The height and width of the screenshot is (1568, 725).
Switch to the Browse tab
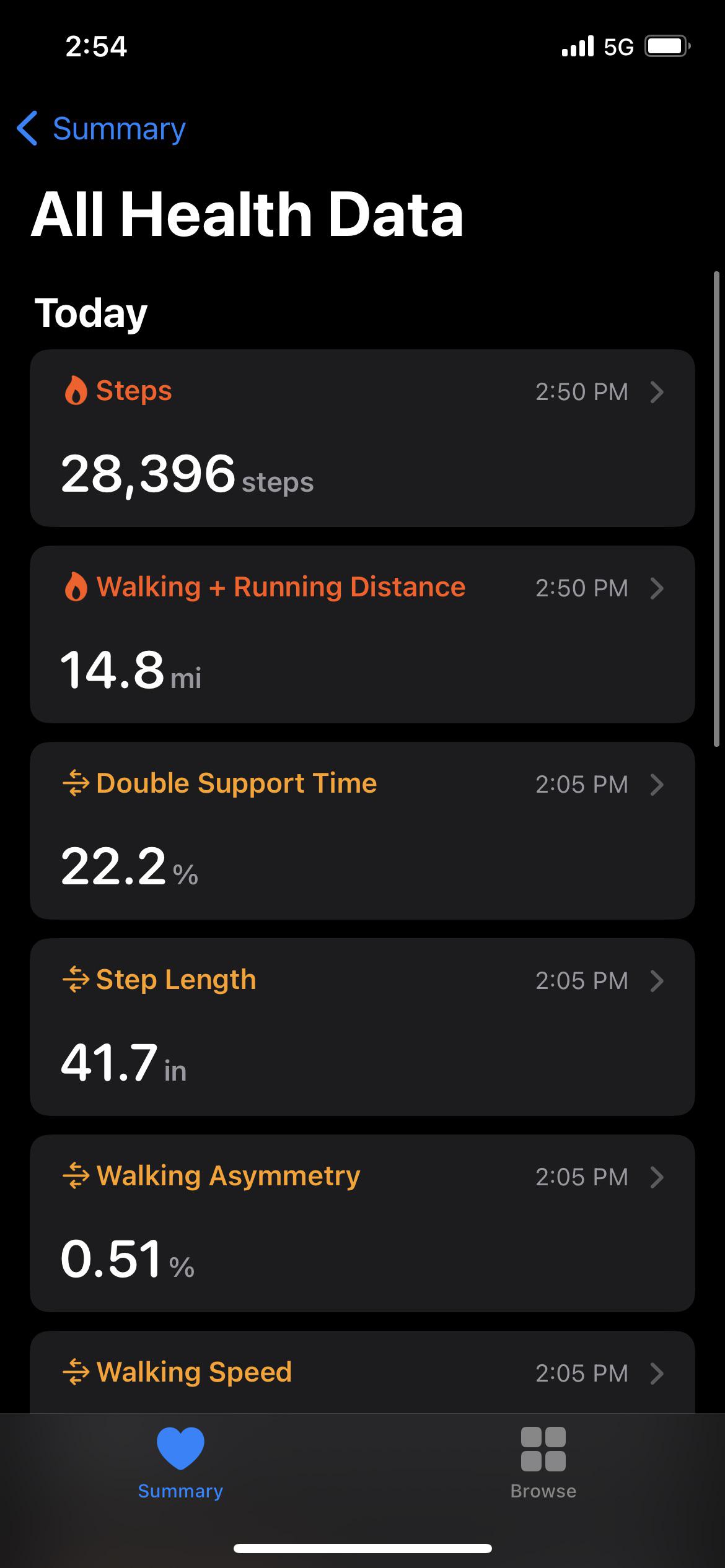543,1463
